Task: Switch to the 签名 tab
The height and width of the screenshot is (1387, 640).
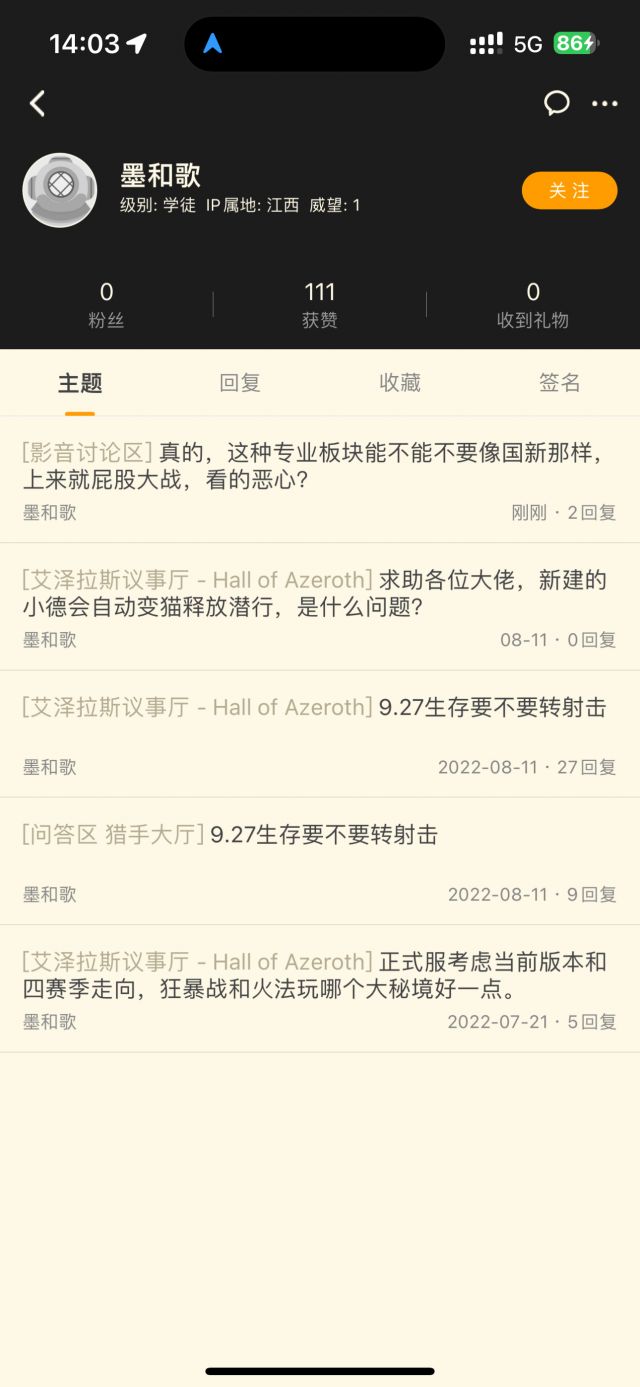Action: (559, 383)
